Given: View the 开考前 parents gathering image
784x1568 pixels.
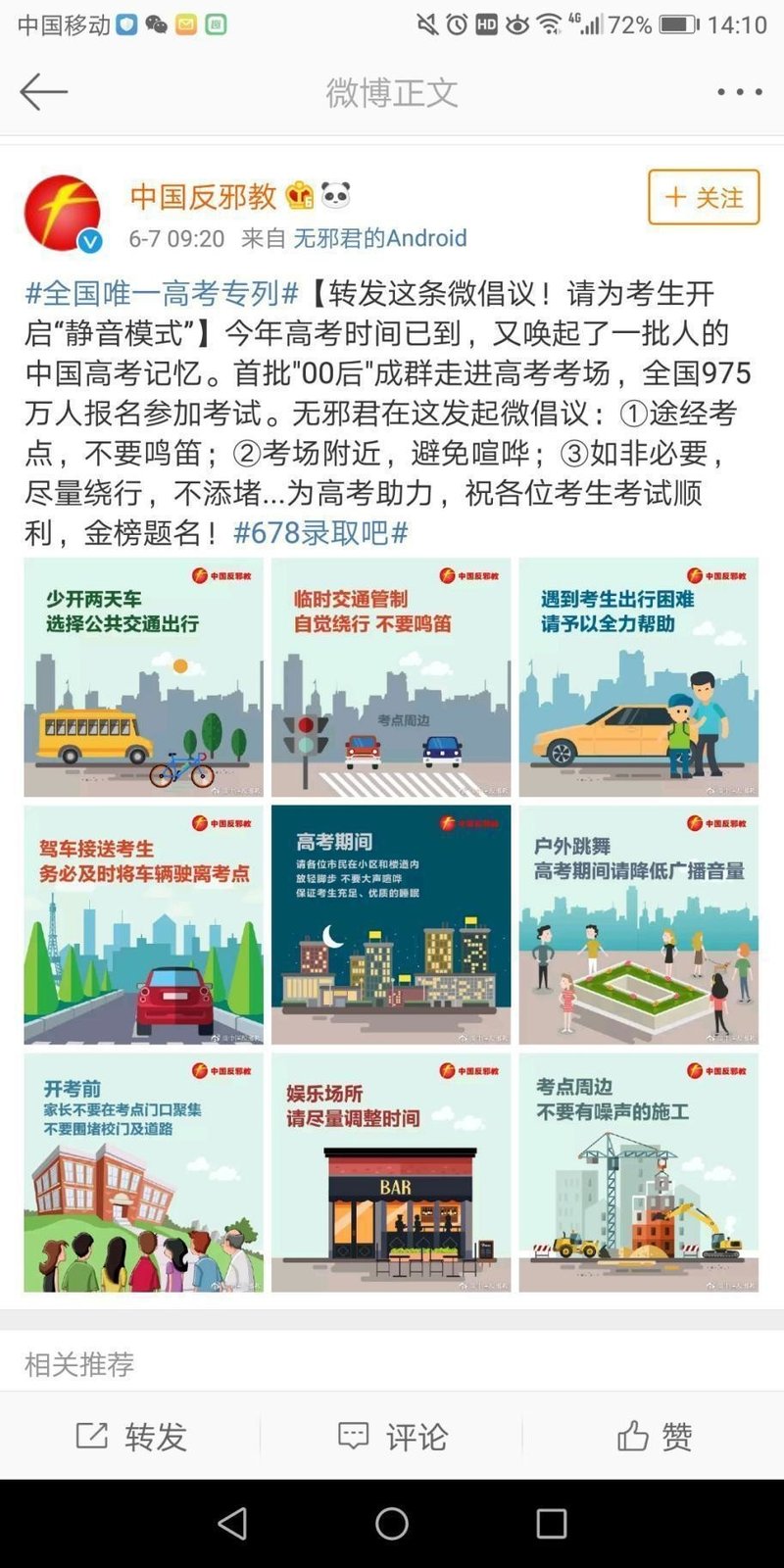Looking at the screenshot, I should click(x=144, y=1172).
